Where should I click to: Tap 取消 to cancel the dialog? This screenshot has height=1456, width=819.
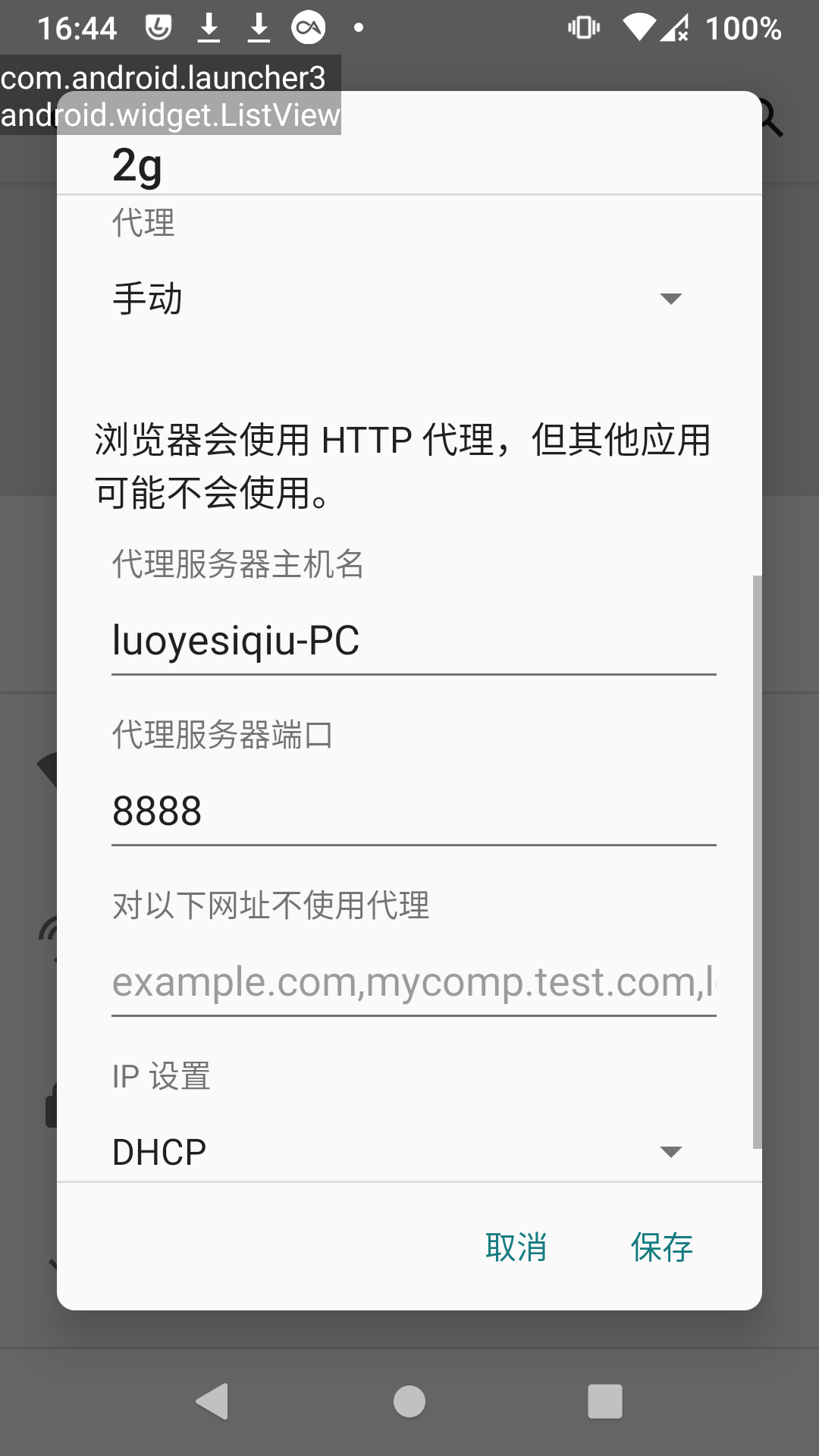(x=516, y=1247)
